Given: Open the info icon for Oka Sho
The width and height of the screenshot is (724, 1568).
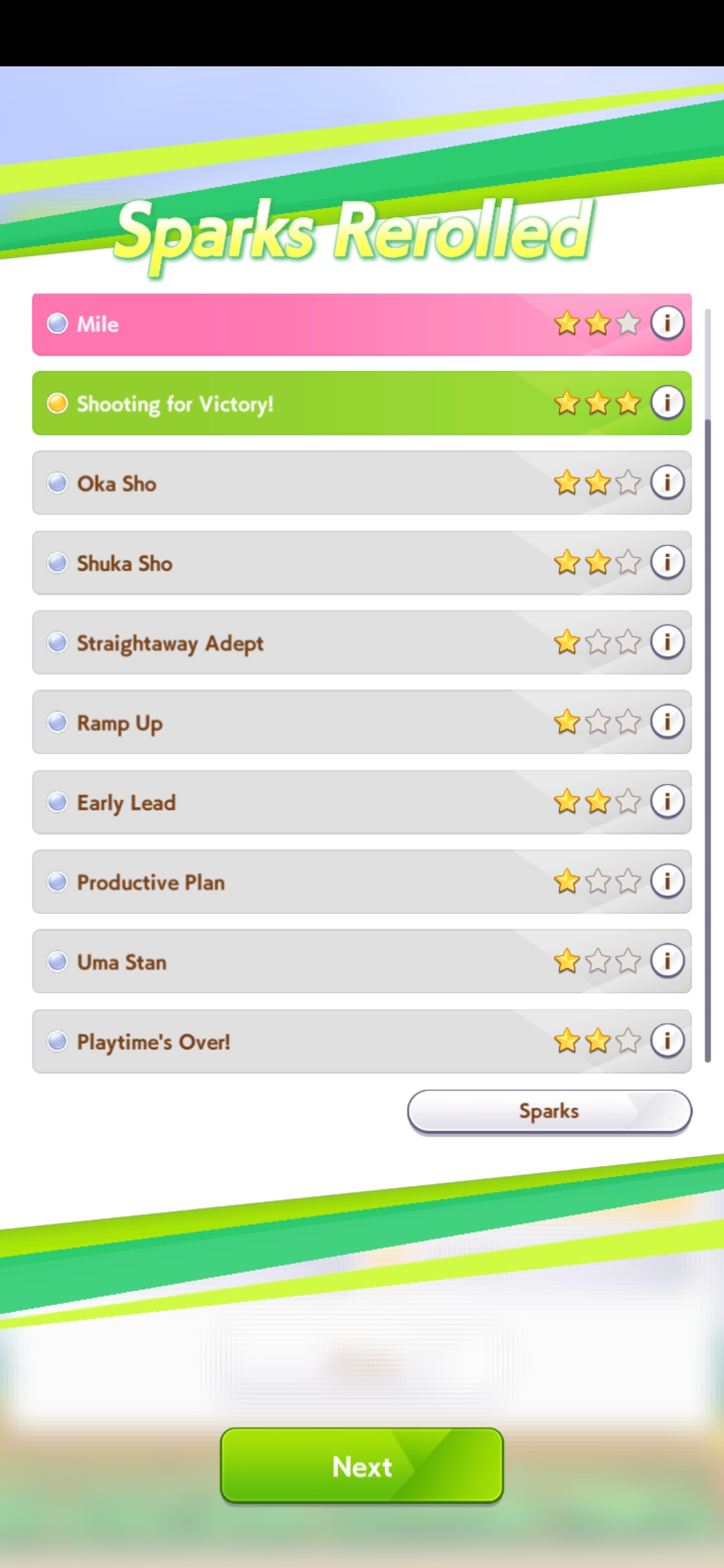Looking at the screenshot, I should pyautogui.click(x=667, y=482).
